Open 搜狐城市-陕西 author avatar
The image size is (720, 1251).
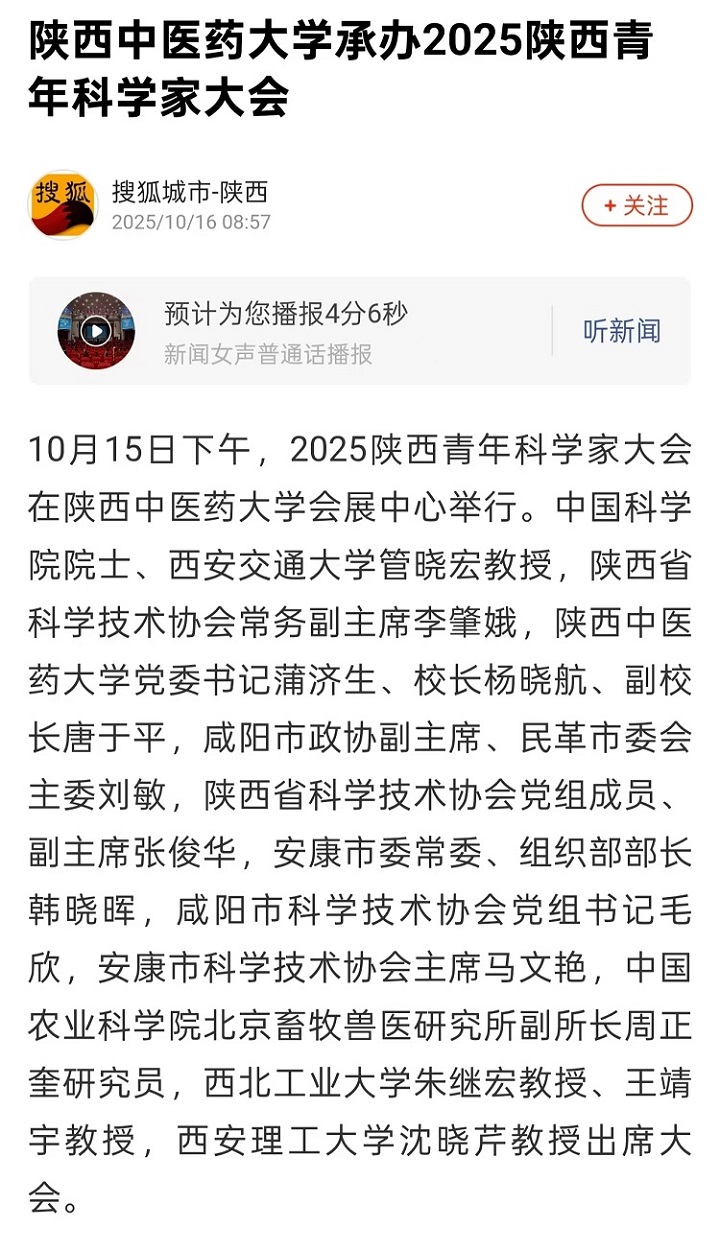(63, 204)
